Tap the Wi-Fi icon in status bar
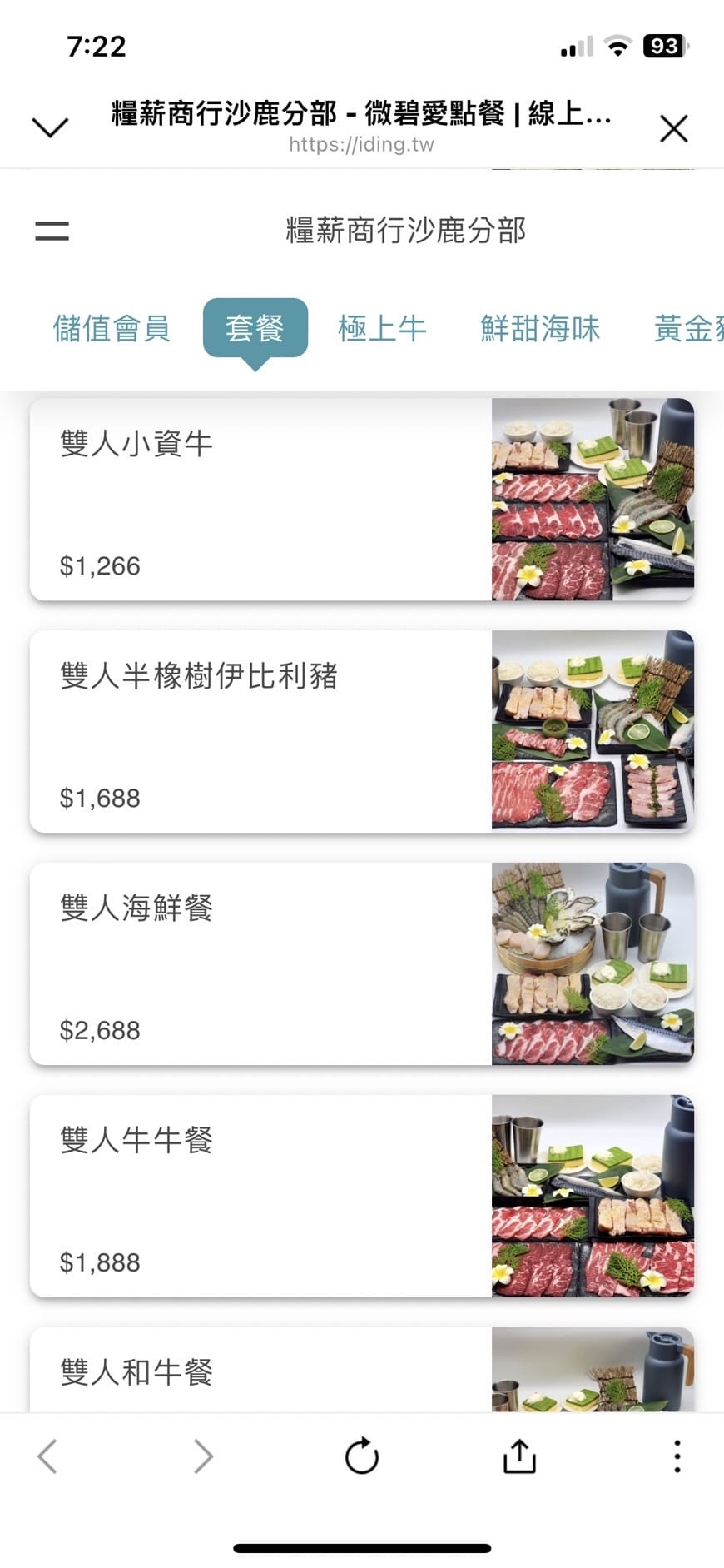This screenshot has width=724, height=1568. click(x=617, y=47)
